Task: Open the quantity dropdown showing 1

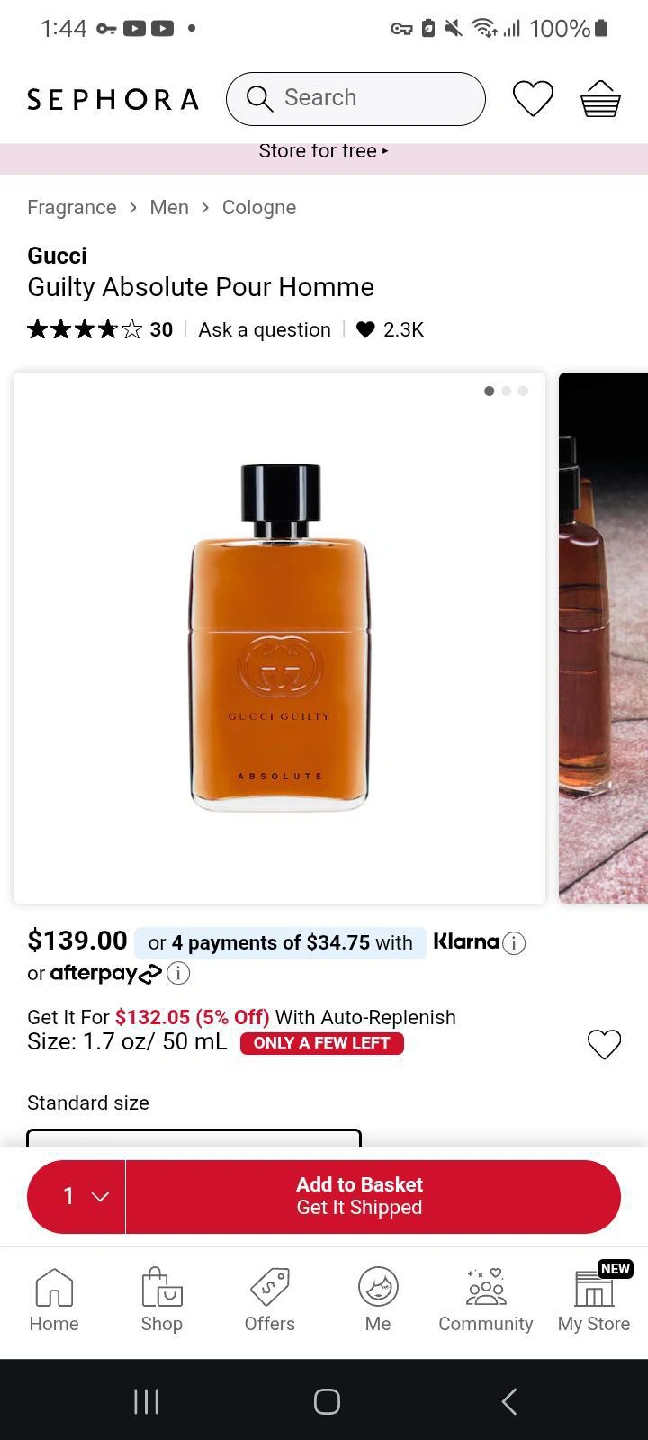Action: [x=76, y=1196]
